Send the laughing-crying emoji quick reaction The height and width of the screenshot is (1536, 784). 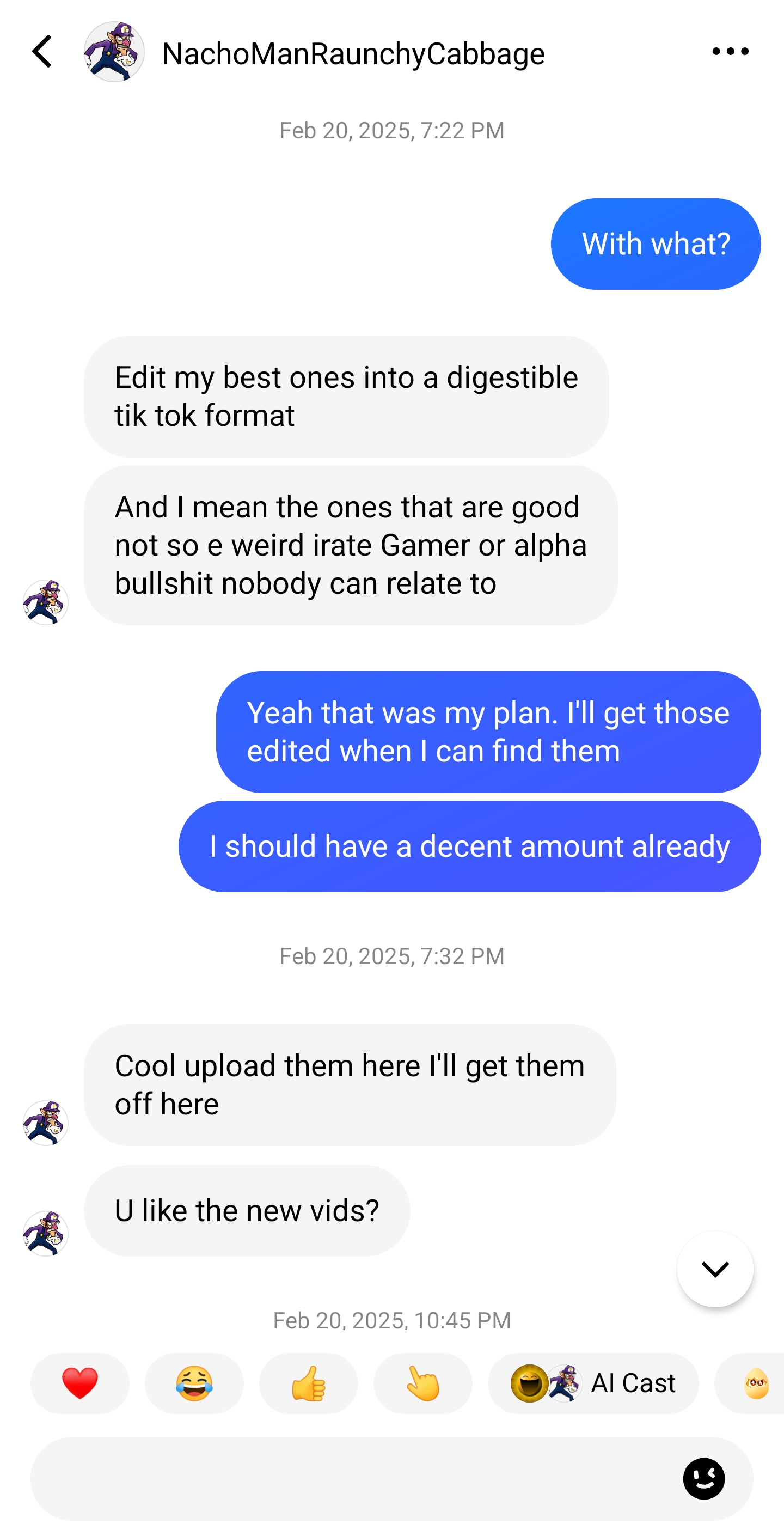[x=194, y=1383]
